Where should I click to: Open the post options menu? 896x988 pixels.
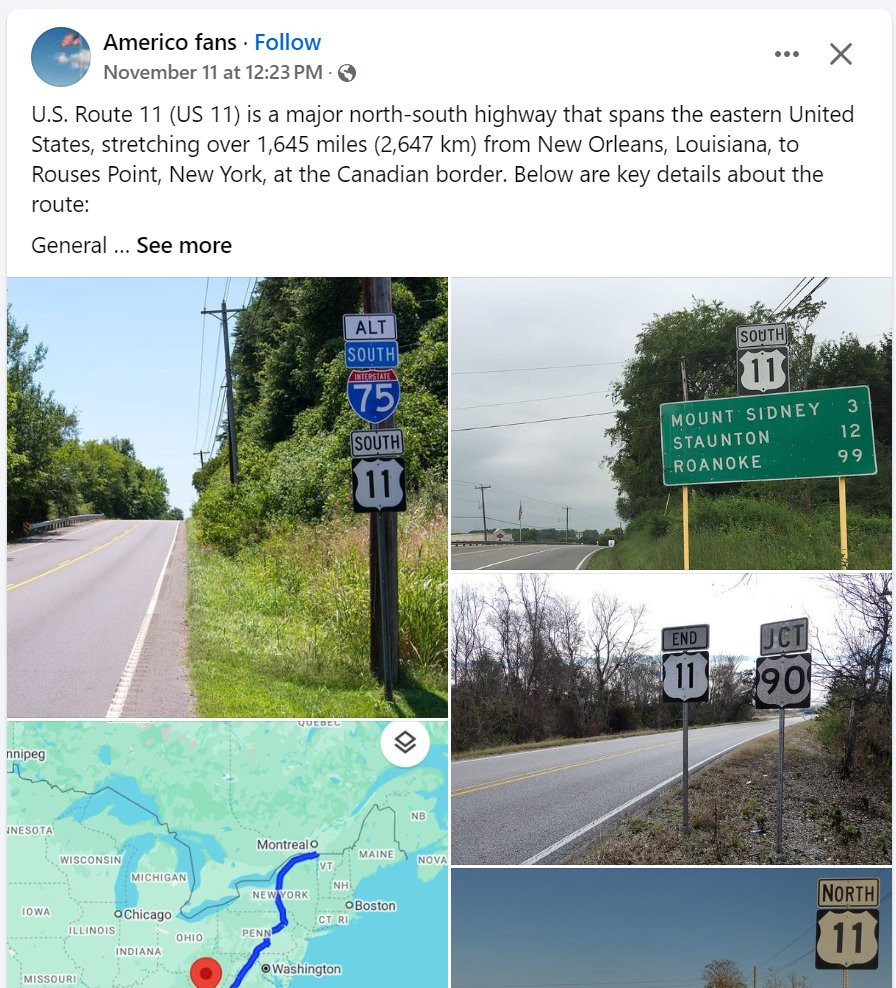pyautogui.click(x=787, y=54)
